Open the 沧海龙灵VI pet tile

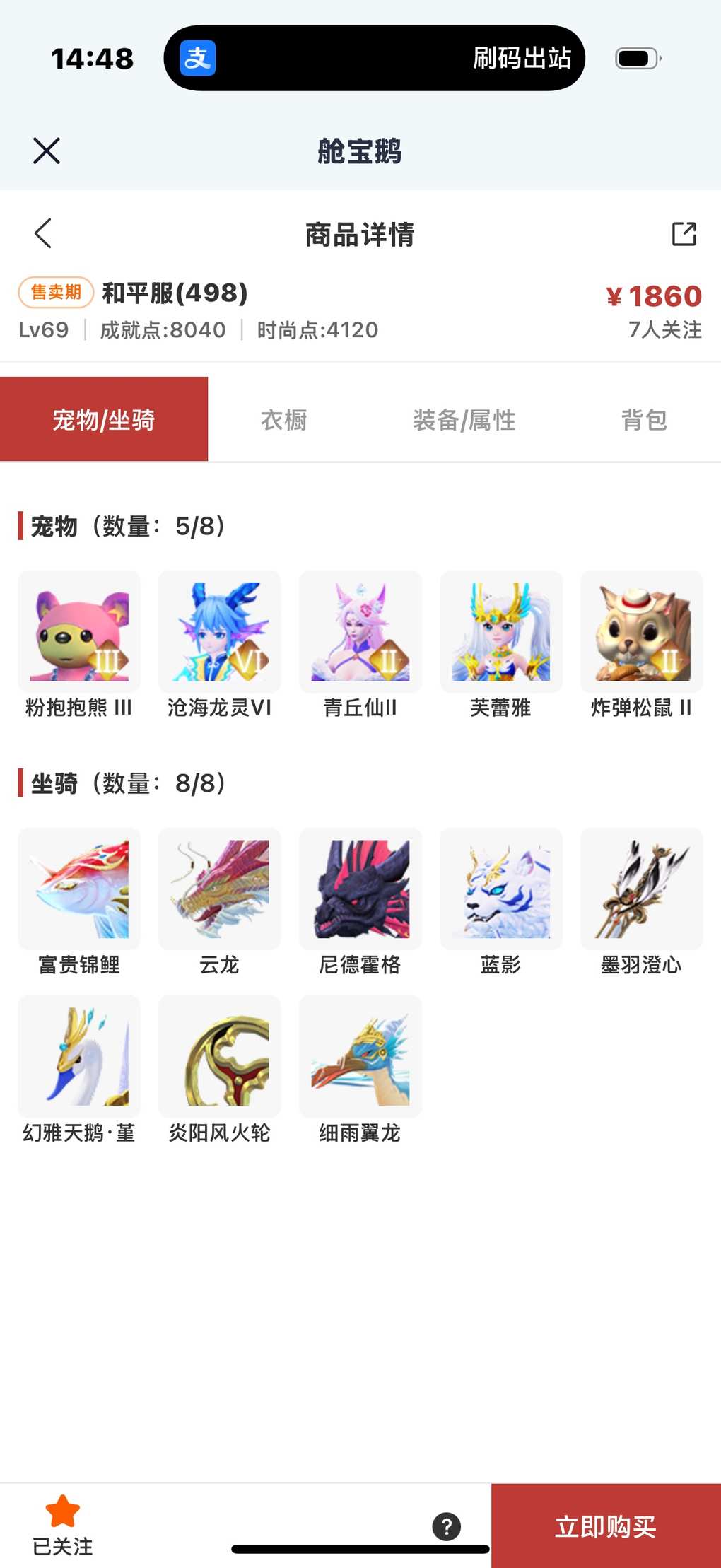tap(220, 632)
